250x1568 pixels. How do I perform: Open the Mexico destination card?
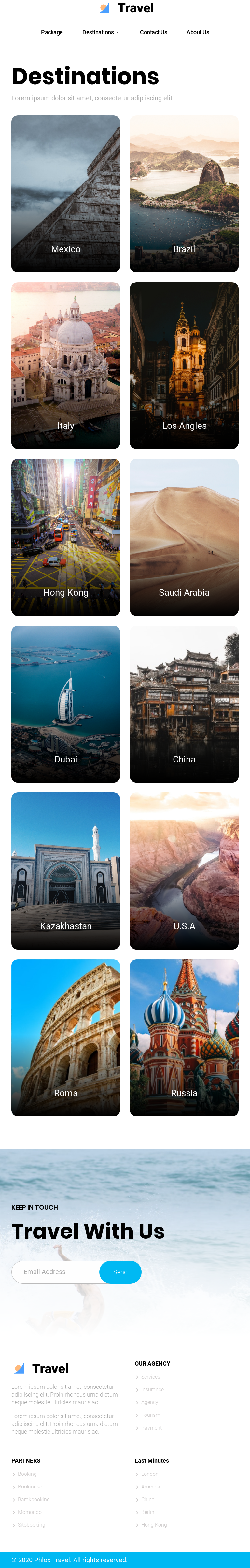[x=66, y=194]
